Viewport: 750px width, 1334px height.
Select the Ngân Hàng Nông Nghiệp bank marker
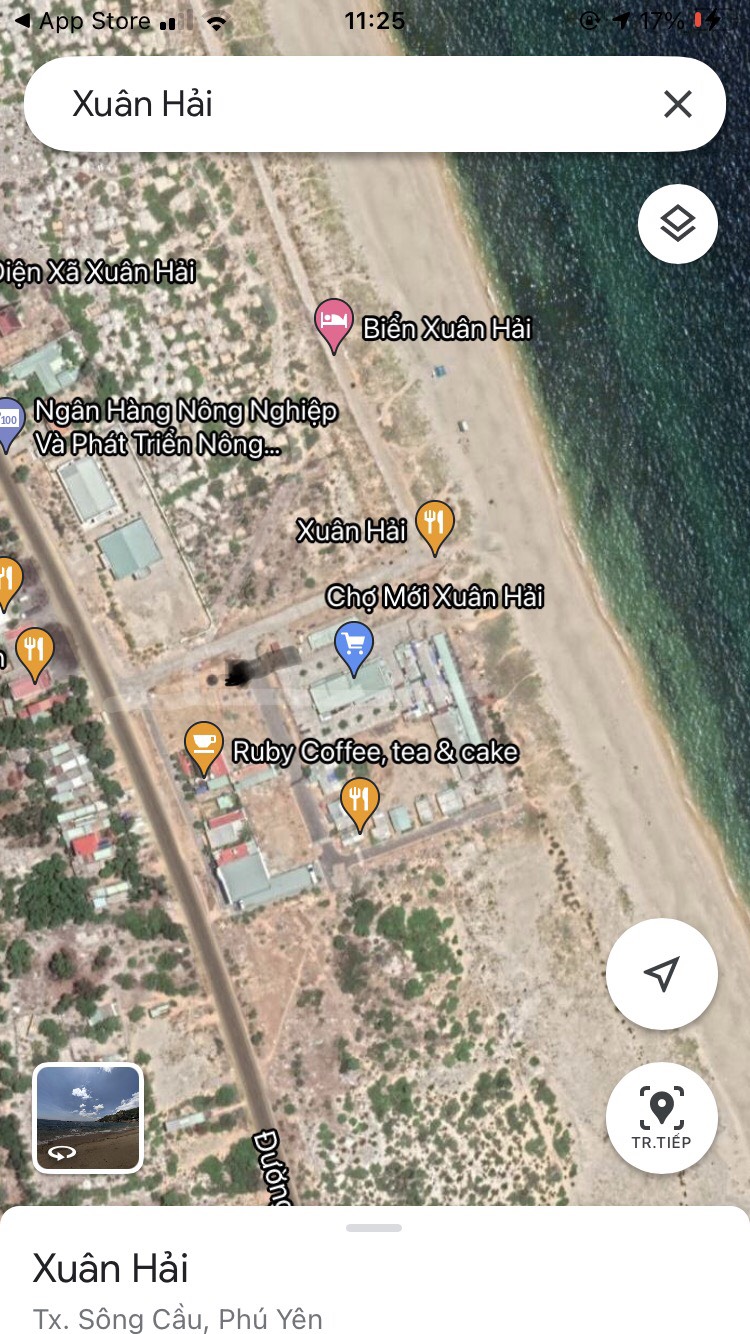pos(9,424)
